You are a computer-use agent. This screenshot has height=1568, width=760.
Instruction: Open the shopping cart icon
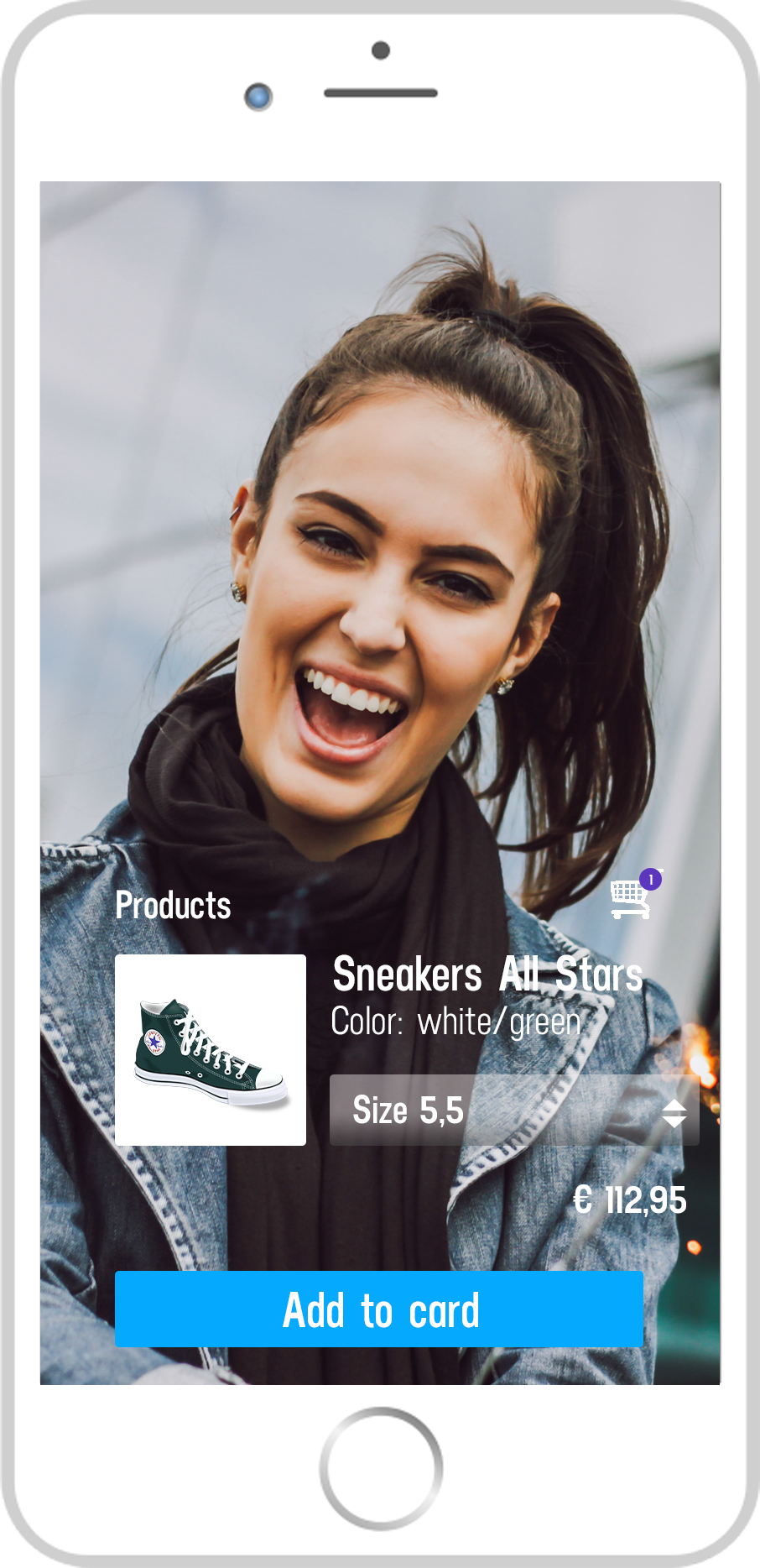pyautogui.click(x=631, y=898)
